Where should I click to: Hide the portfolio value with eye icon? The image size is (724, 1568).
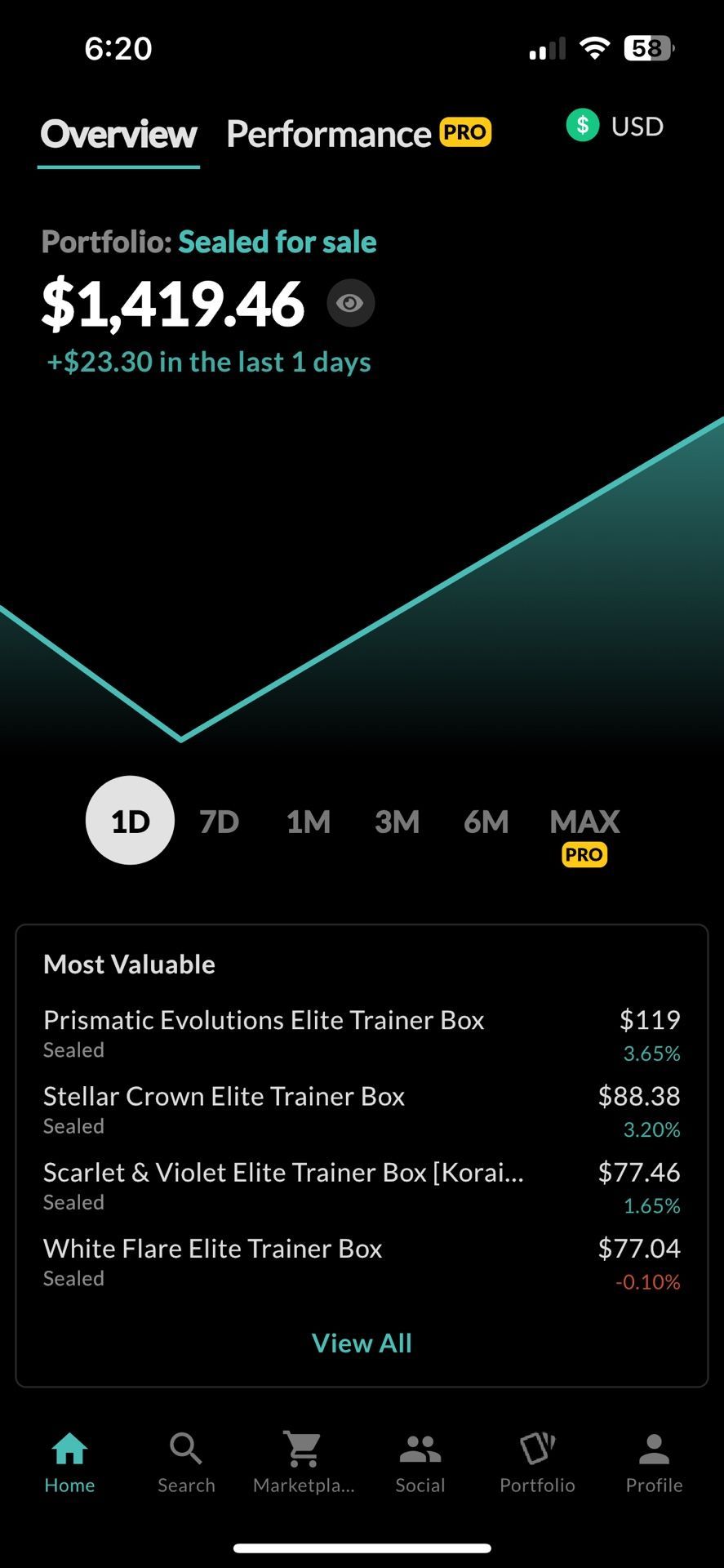(x=351, y=303)
